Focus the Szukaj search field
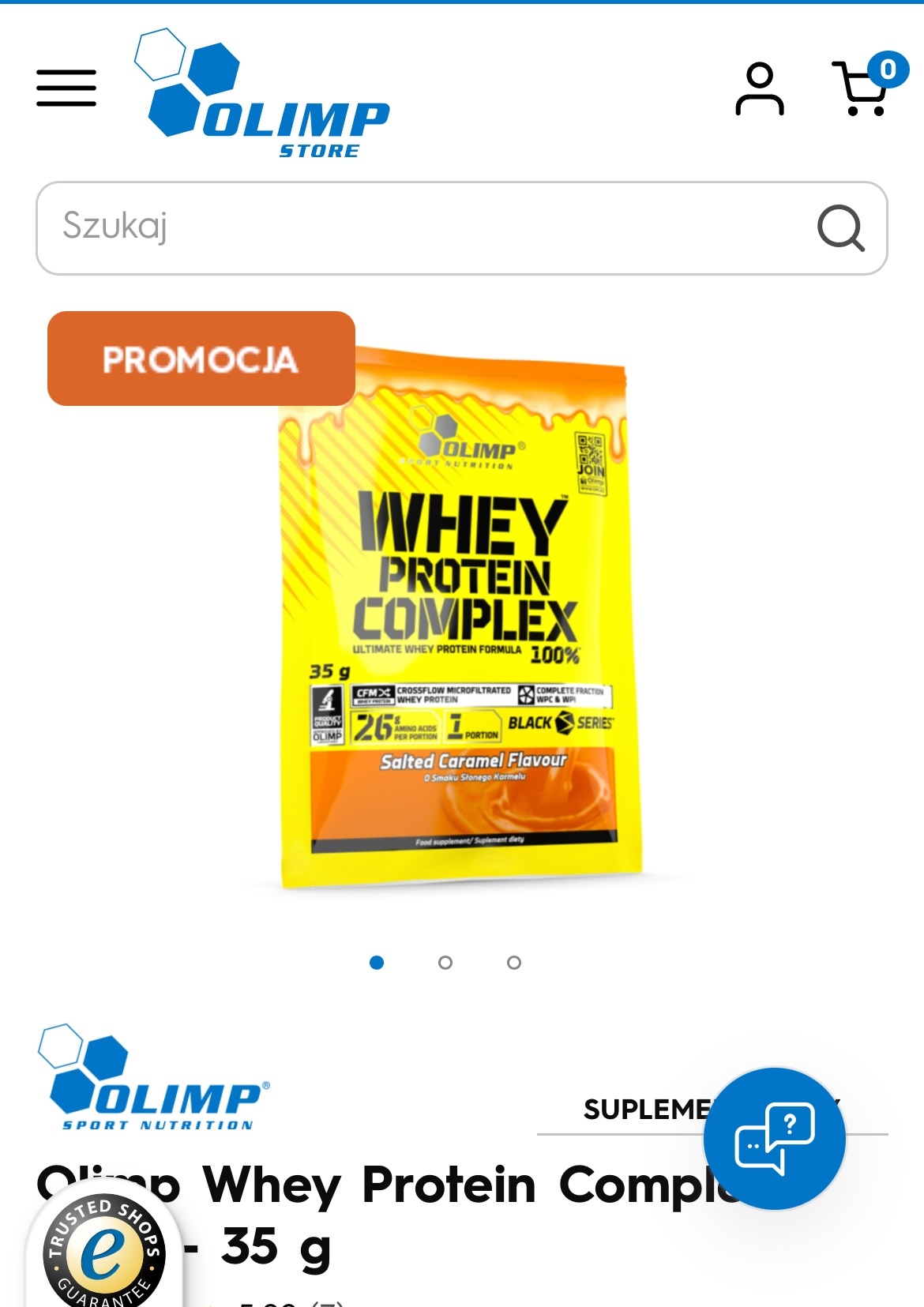Viewport: 924px width, 1307px height. pyautogui.click(x=426, y=227)
